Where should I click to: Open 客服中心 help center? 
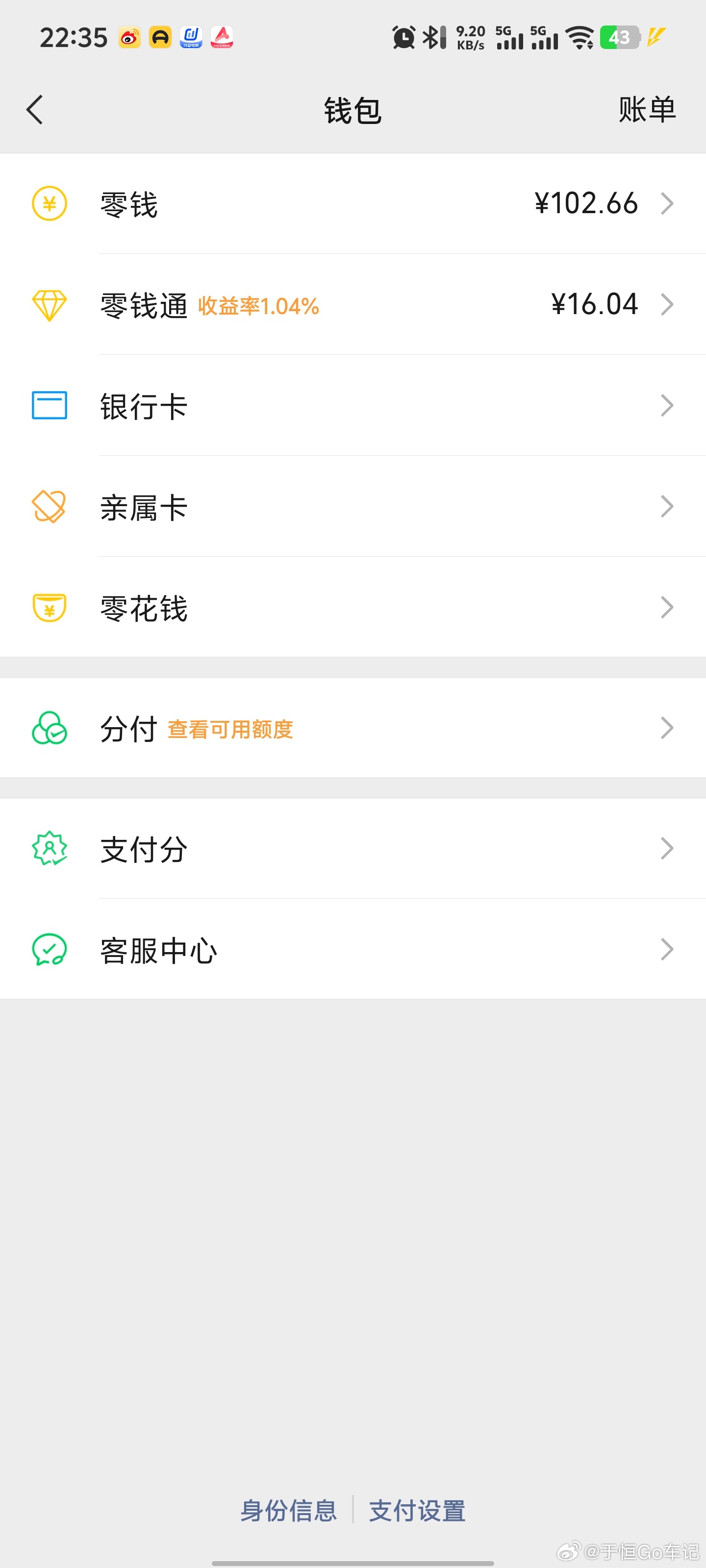pos(353,950)
